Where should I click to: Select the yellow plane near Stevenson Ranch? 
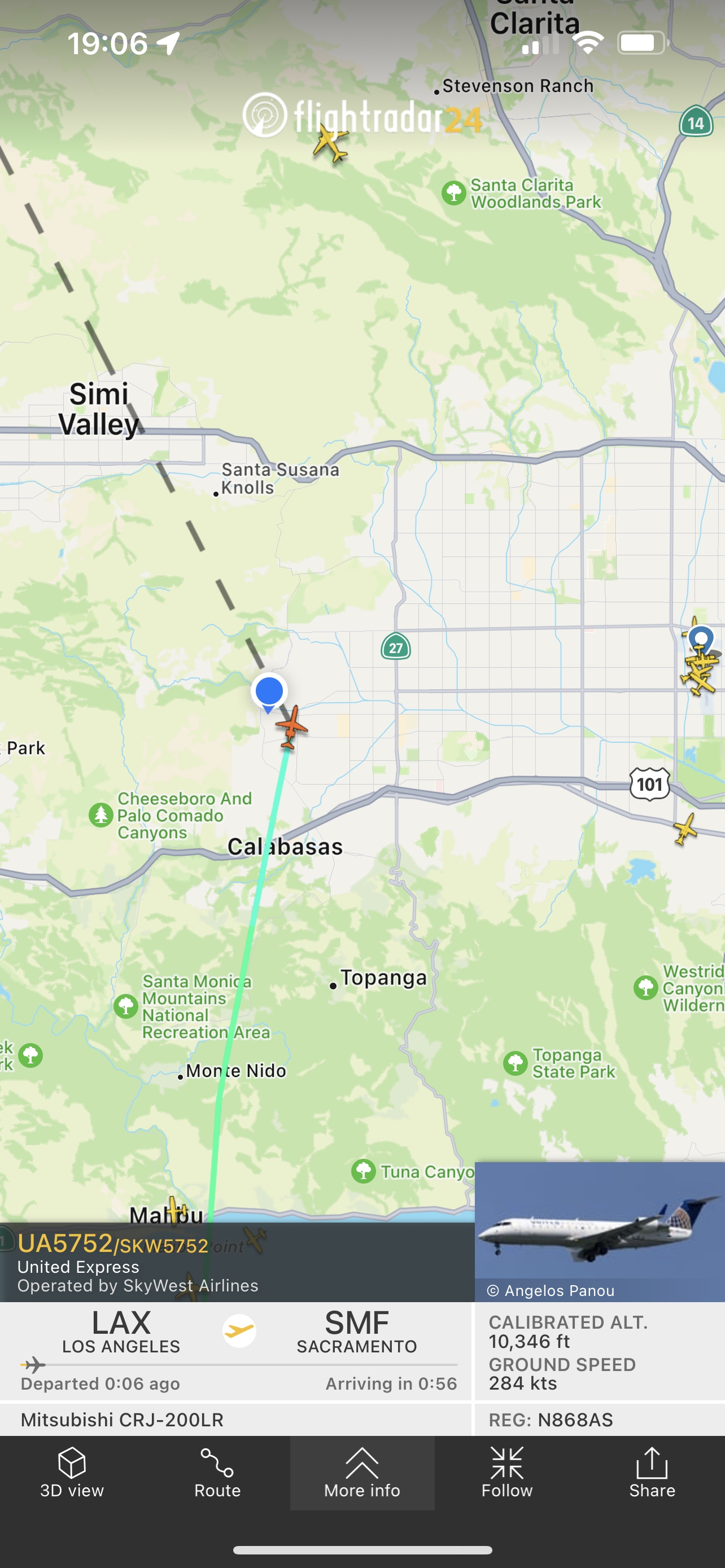tap(330, 144)
